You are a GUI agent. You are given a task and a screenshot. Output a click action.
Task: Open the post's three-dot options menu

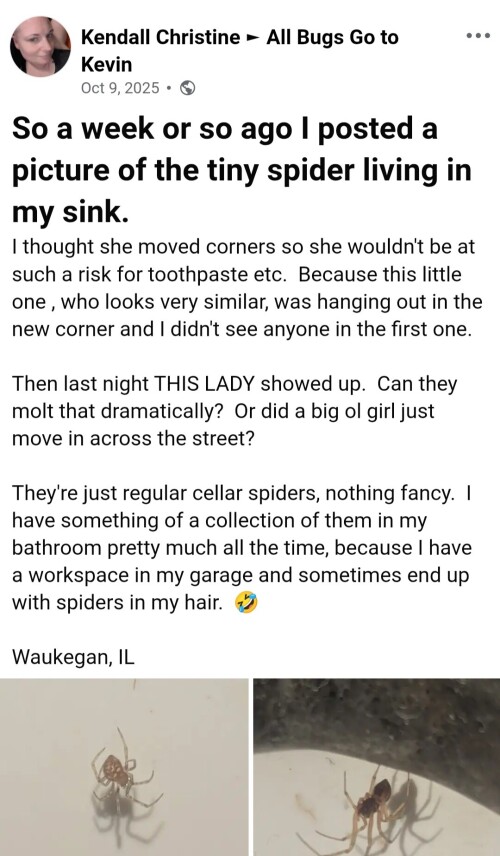479,36
